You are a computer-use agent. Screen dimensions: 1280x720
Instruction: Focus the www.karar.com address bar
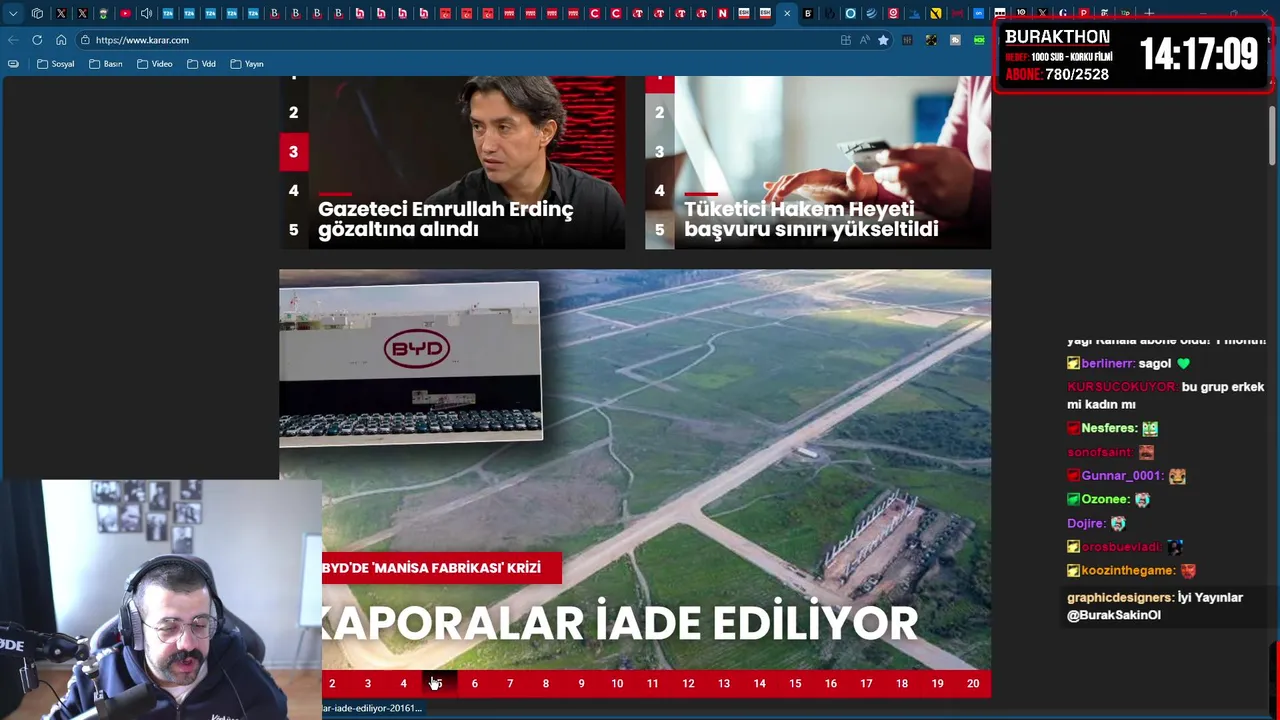tap(400, 40)
